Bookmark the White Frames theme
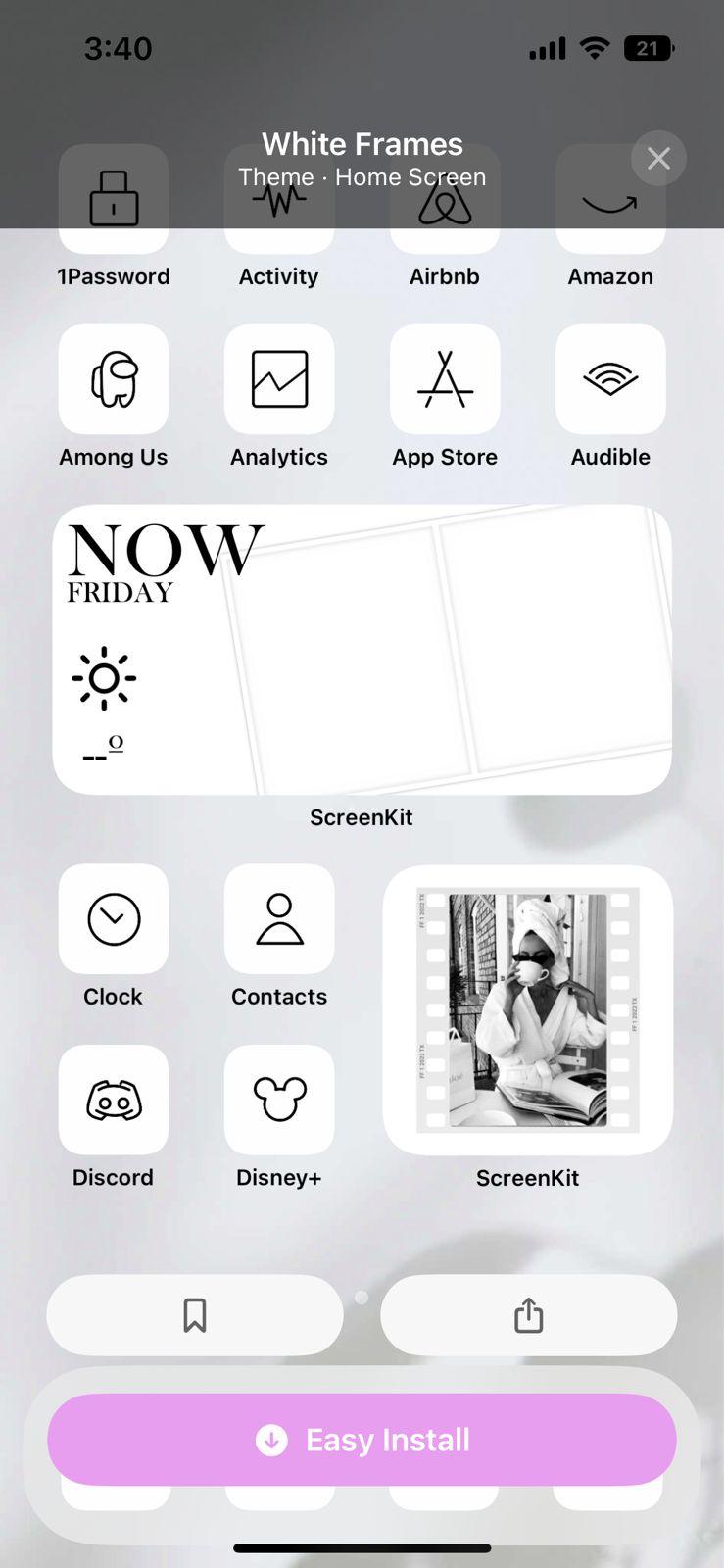The width and height of the screenshot is (724, 1568). click(x=195, y=1315)
